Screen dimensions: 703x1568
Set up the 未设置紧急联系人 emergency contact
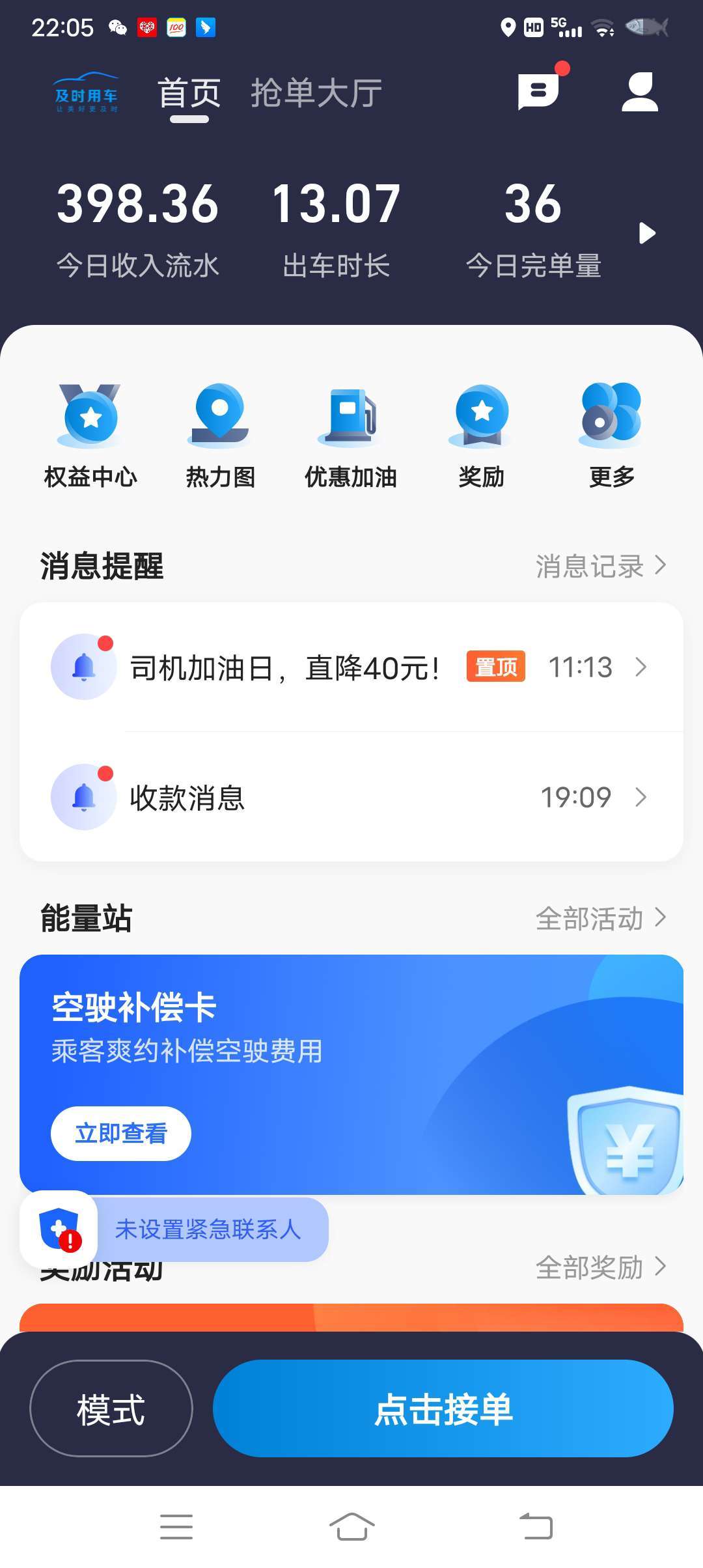coord(207,1229)
